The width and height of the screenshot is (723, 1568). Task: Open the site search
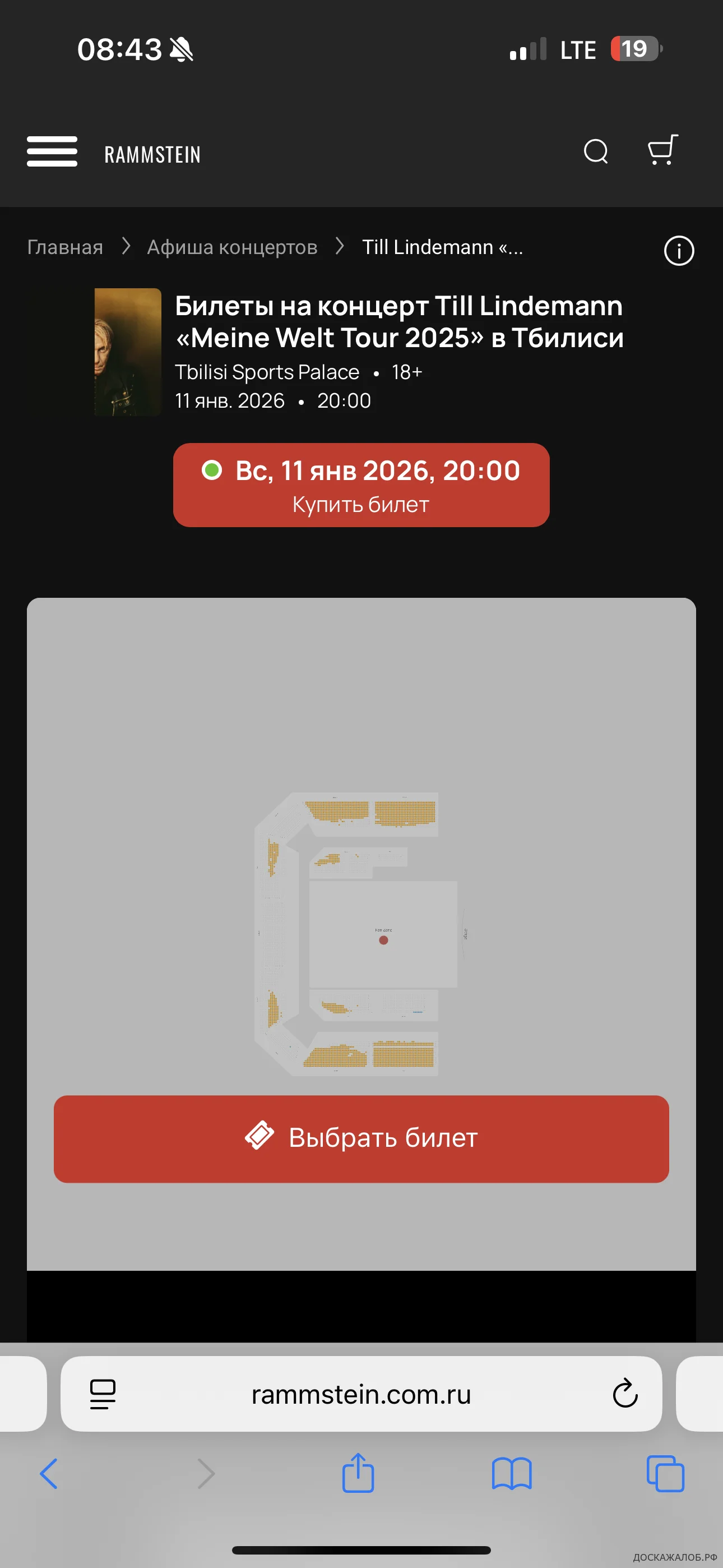point(596,151)
